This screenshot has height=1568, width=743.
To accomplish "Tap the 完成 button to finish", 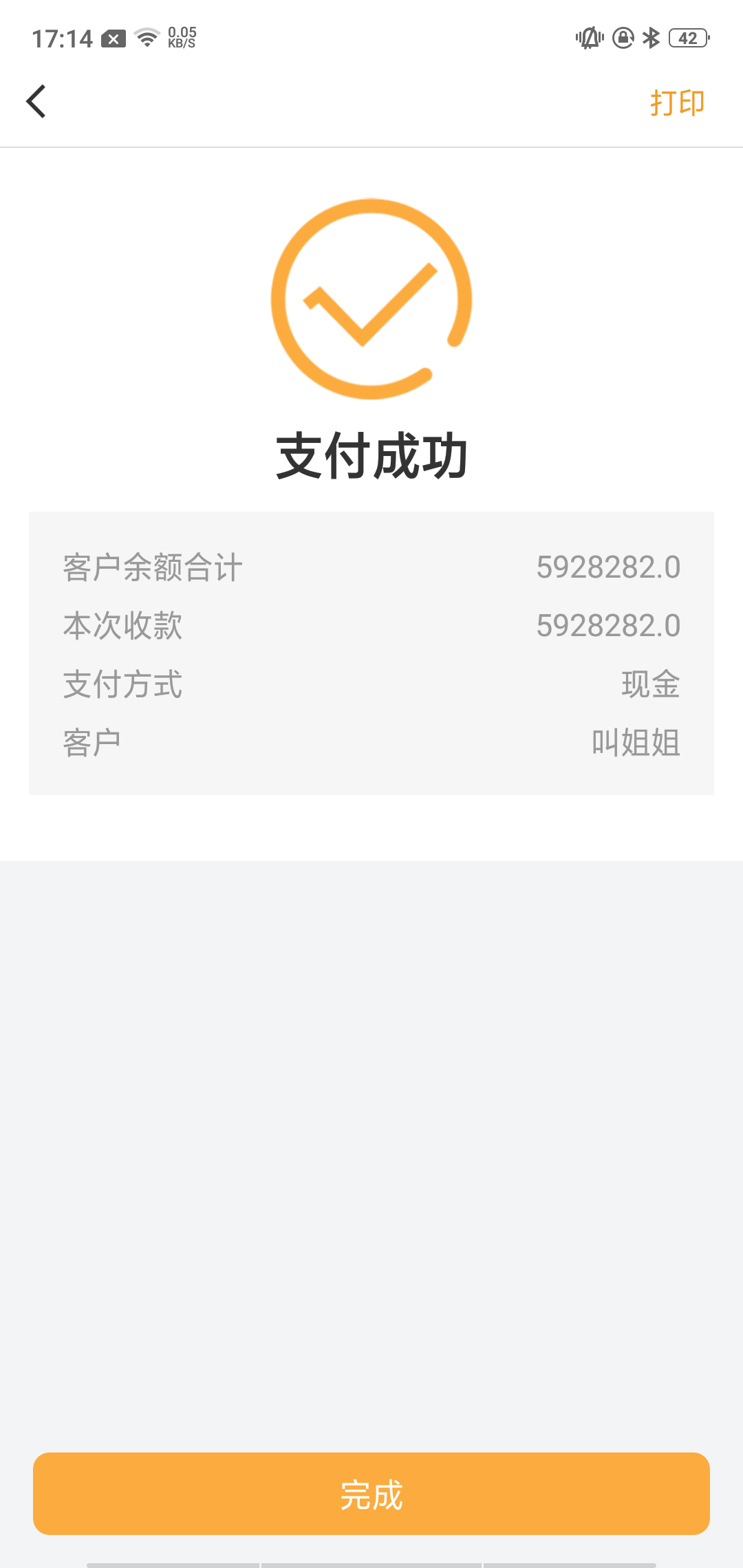I will coord(371,1494).
